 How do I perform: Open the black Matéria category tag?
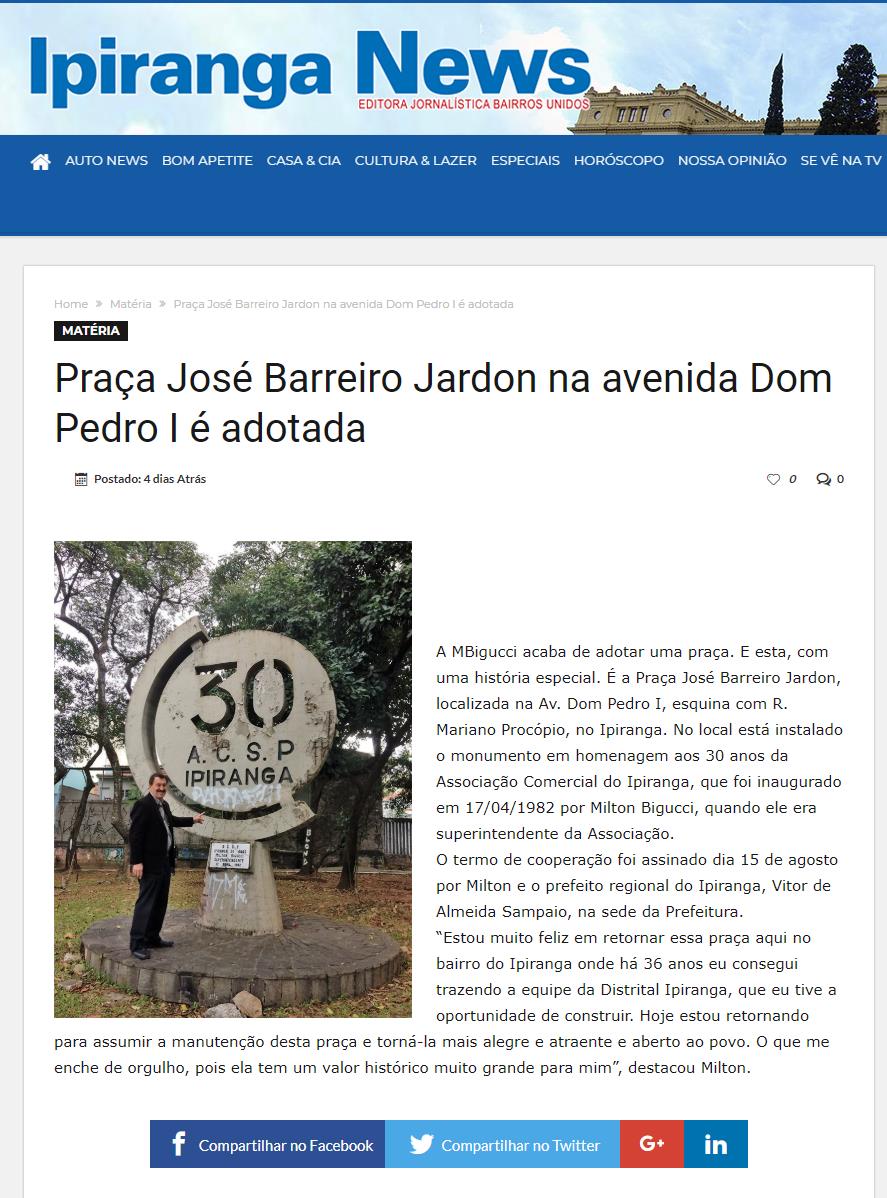pyautogui.click(x=91, y=331)
